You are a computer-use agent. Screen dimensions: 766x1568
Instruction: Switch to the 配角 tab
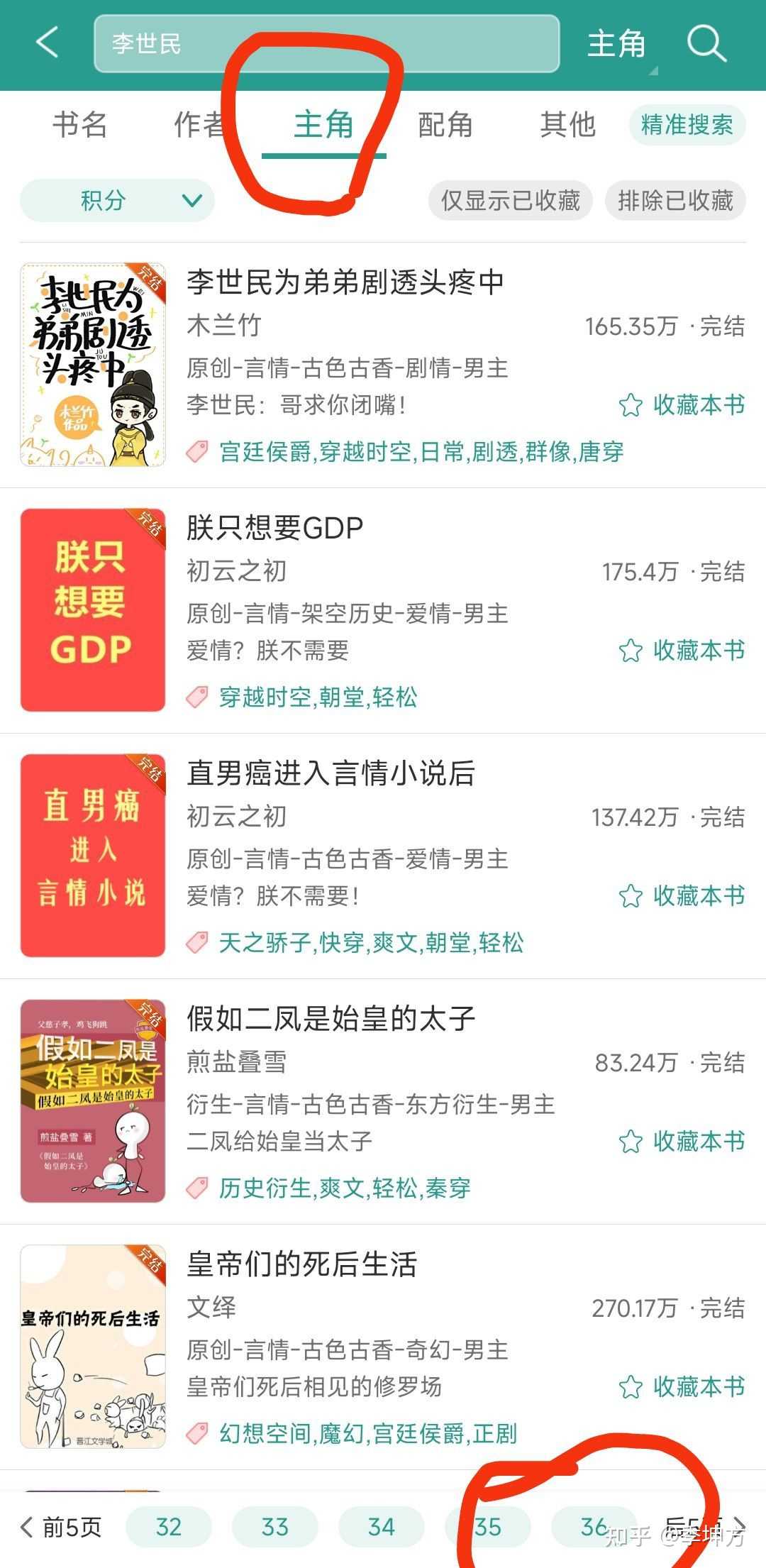445,125
